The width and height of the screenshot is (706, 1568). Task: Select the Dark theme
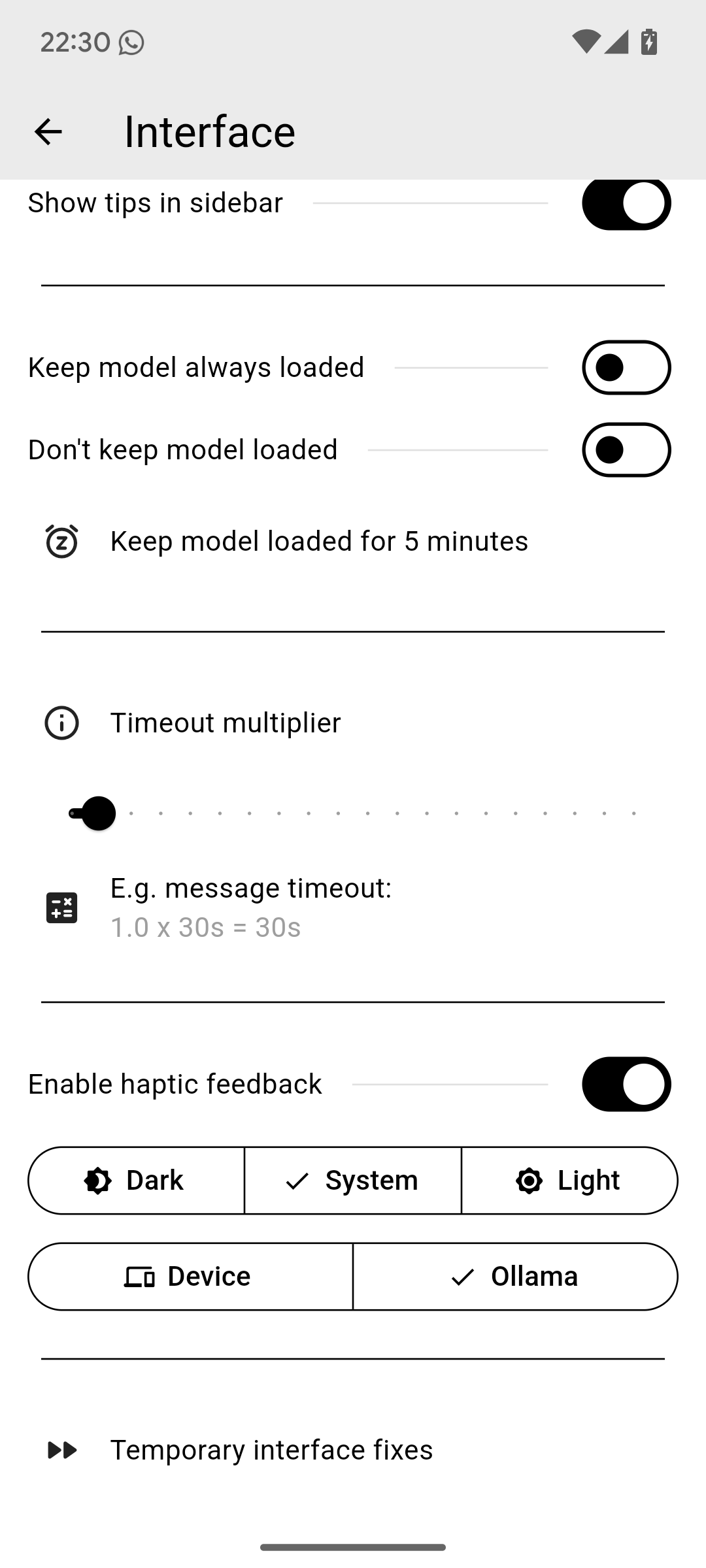tap(136, 1181)
